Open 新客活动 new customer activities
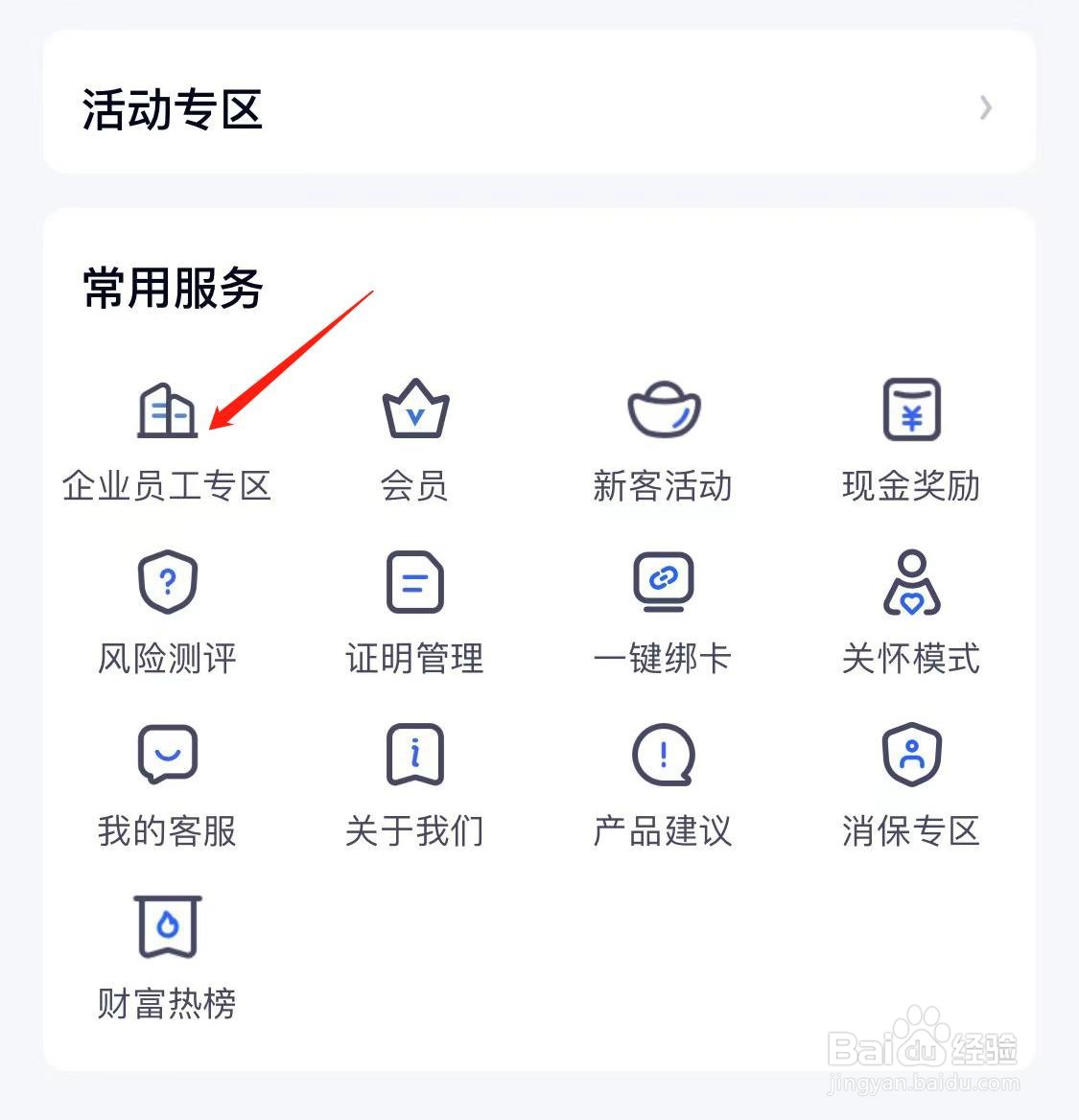1079x1120 pixels. [x=663, y=410]
